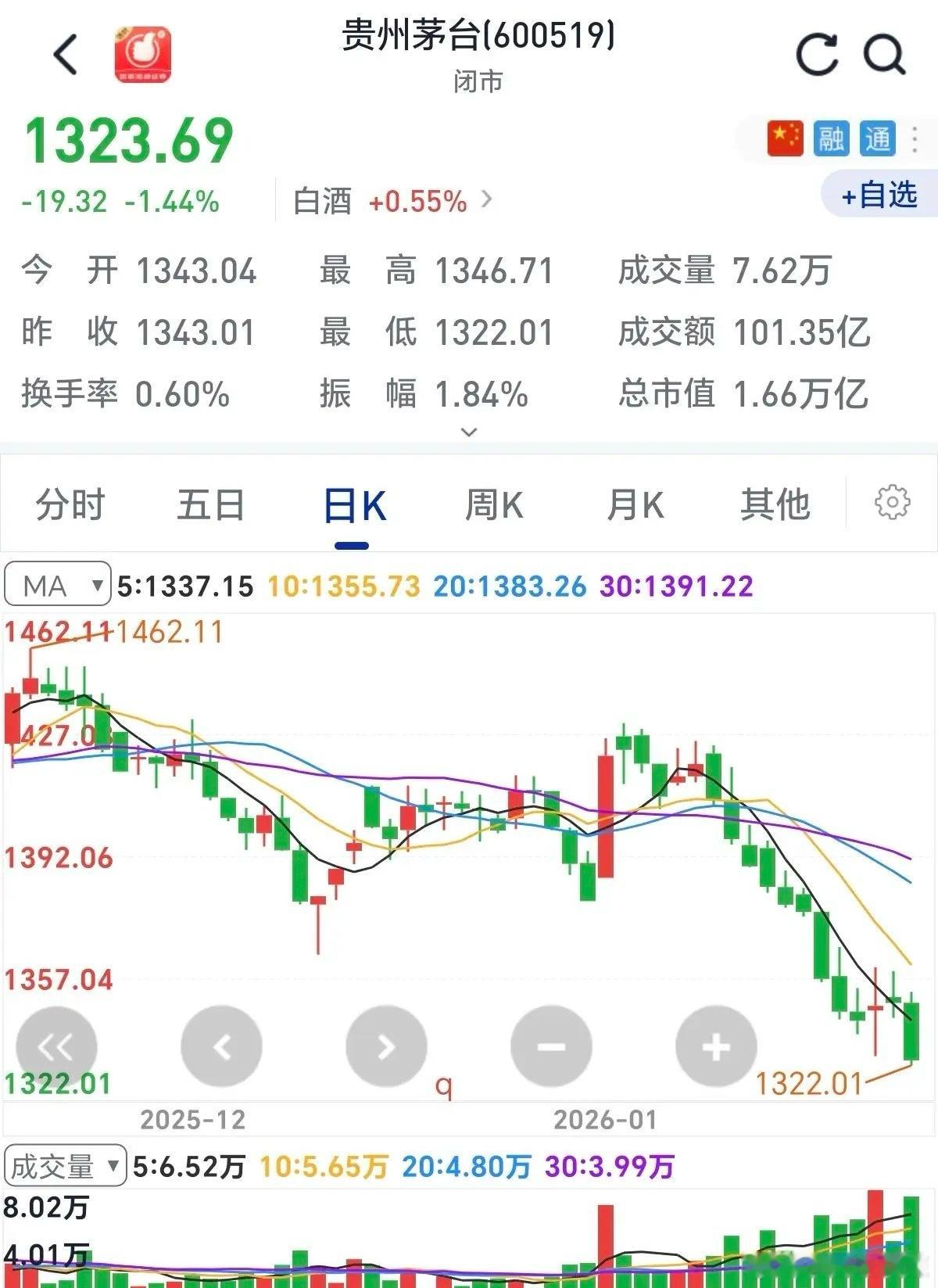
Task: Switch to the 分时 tab
Action: 68,504
